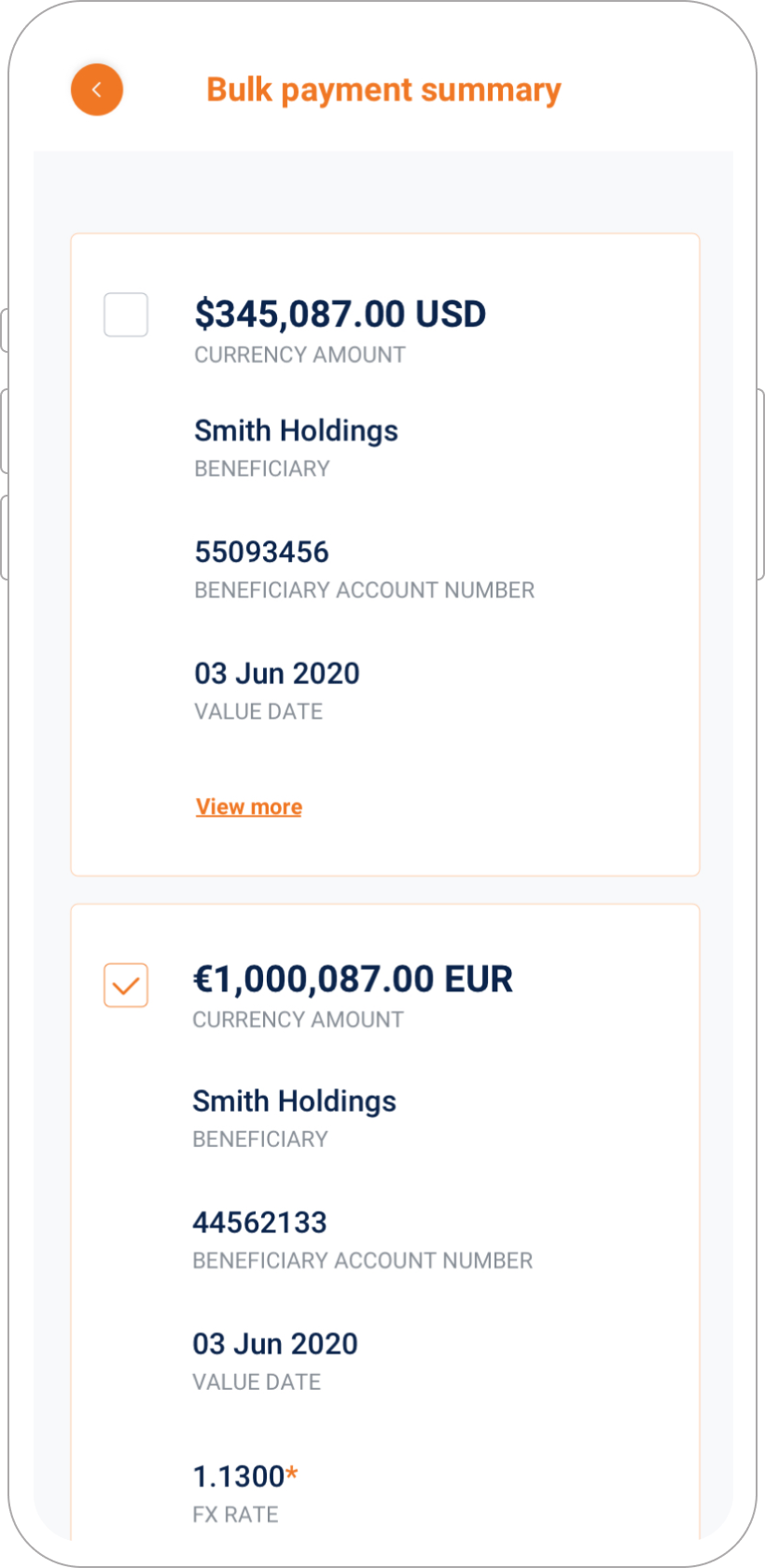
Task: Go back using the orange arrow
Action: click(x=97, y=90)
